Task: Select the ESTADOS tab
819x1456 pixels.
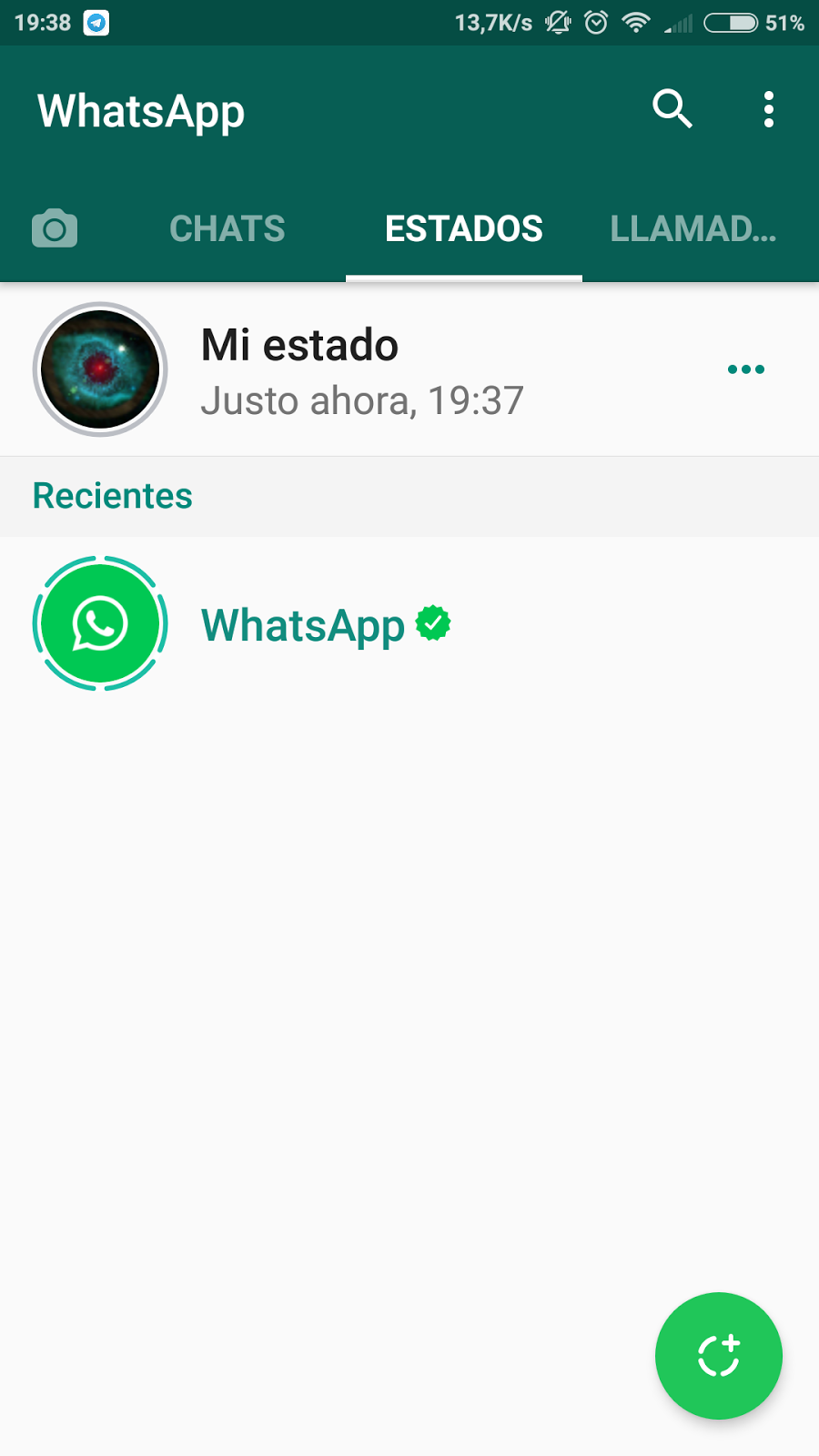Action: pyautogui.click(x=464, y=228)
